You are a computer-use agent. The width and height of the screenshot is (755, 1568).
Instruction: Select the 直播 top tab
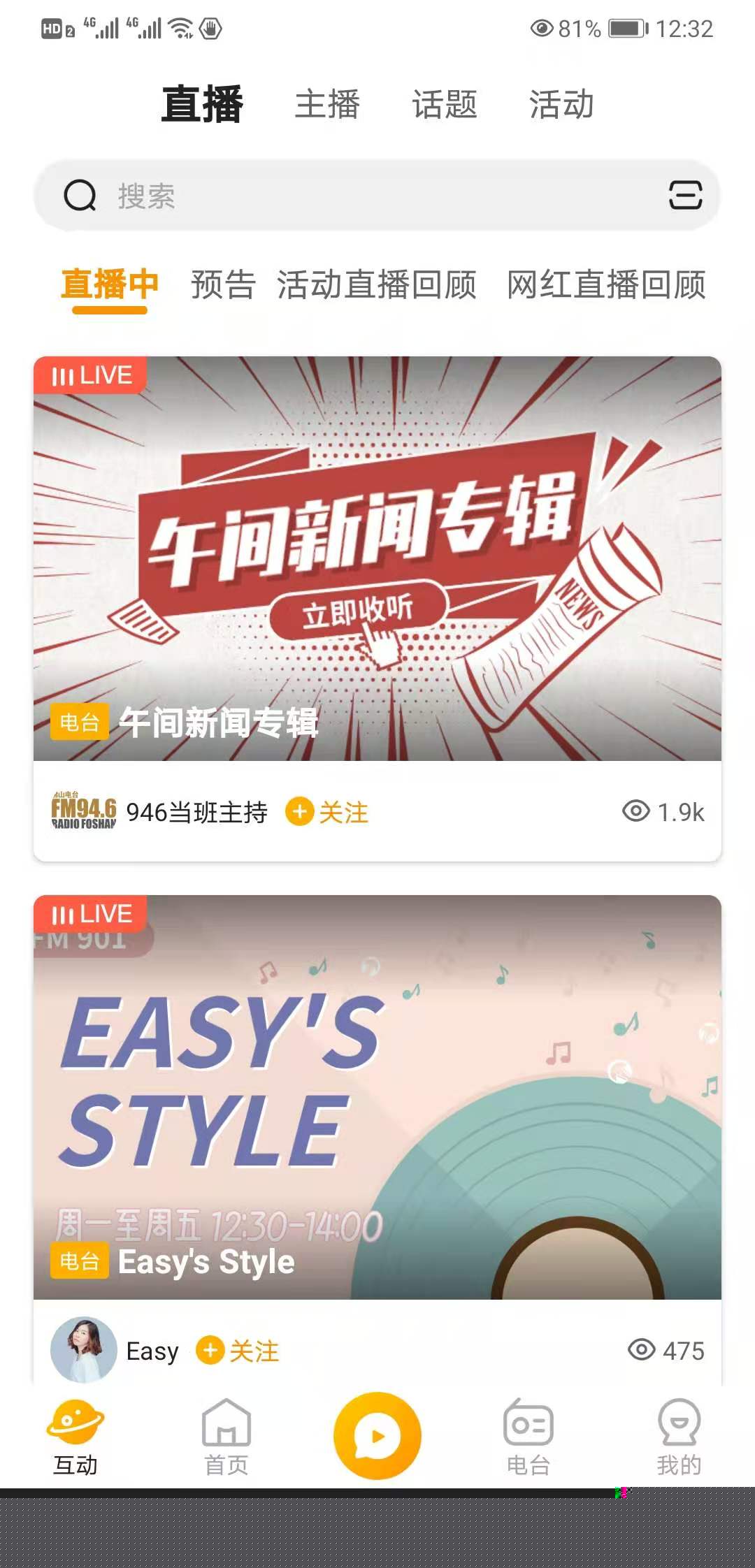tap(202, 105)
